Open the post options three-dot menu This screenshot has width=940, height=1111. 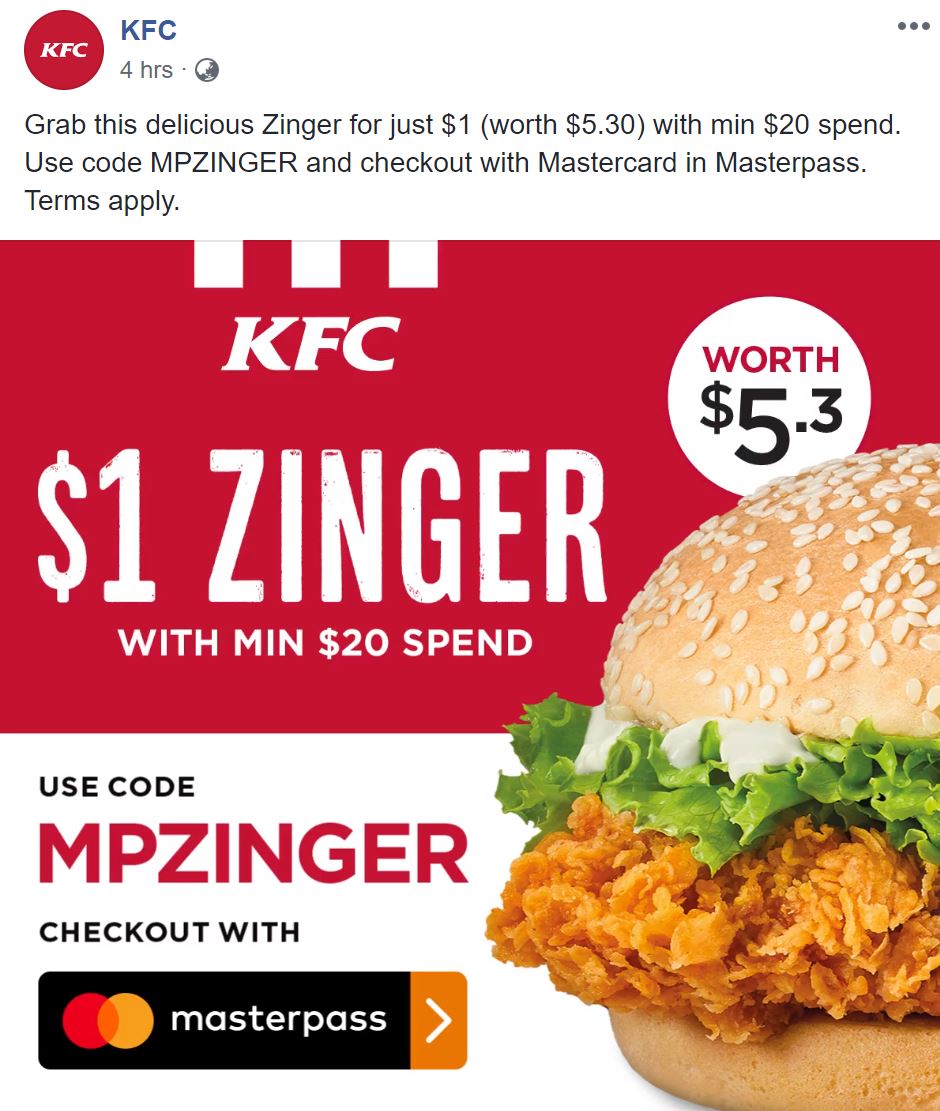(x=913, y=27)
